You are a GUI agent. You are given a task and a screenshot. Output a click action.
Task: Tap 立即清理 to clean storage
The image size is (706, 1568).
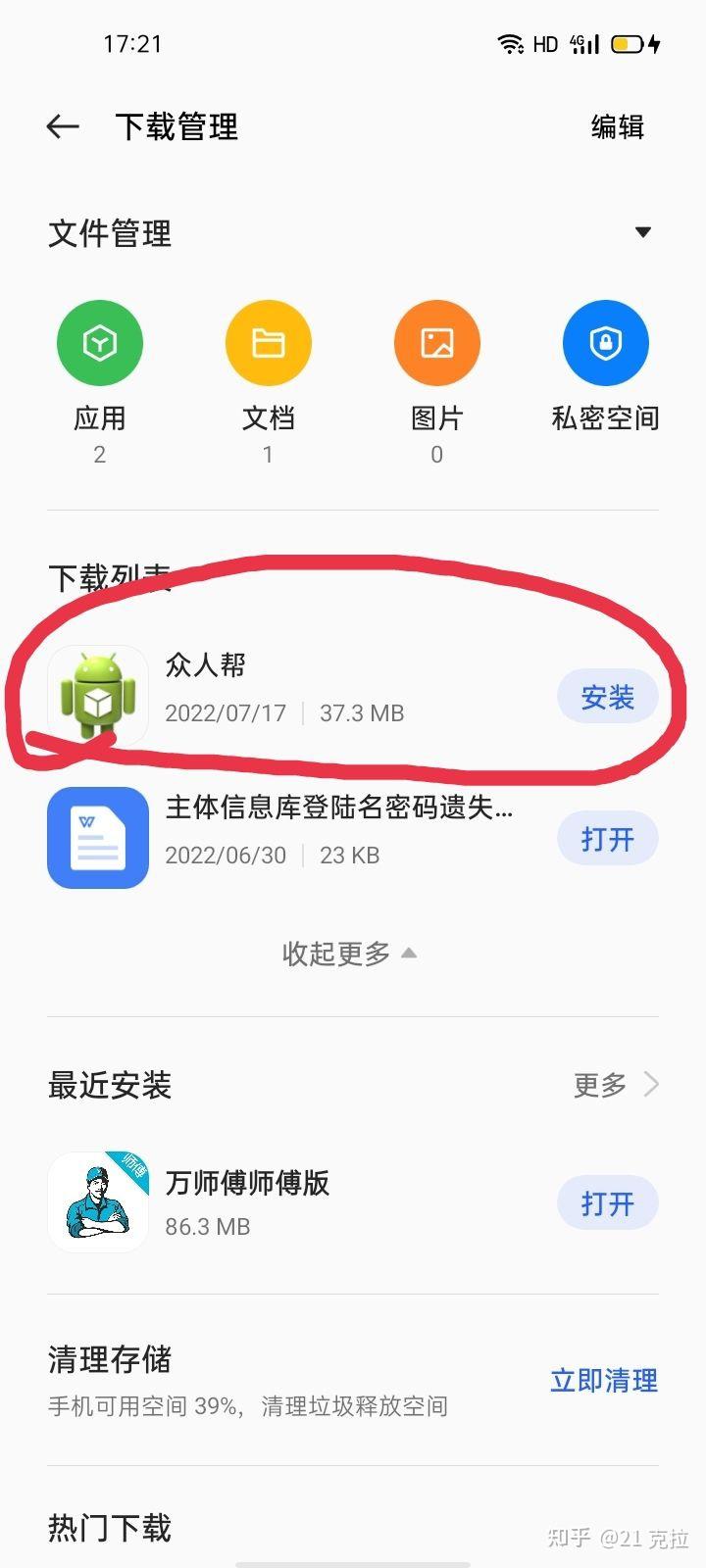[x=604, y=1381]
